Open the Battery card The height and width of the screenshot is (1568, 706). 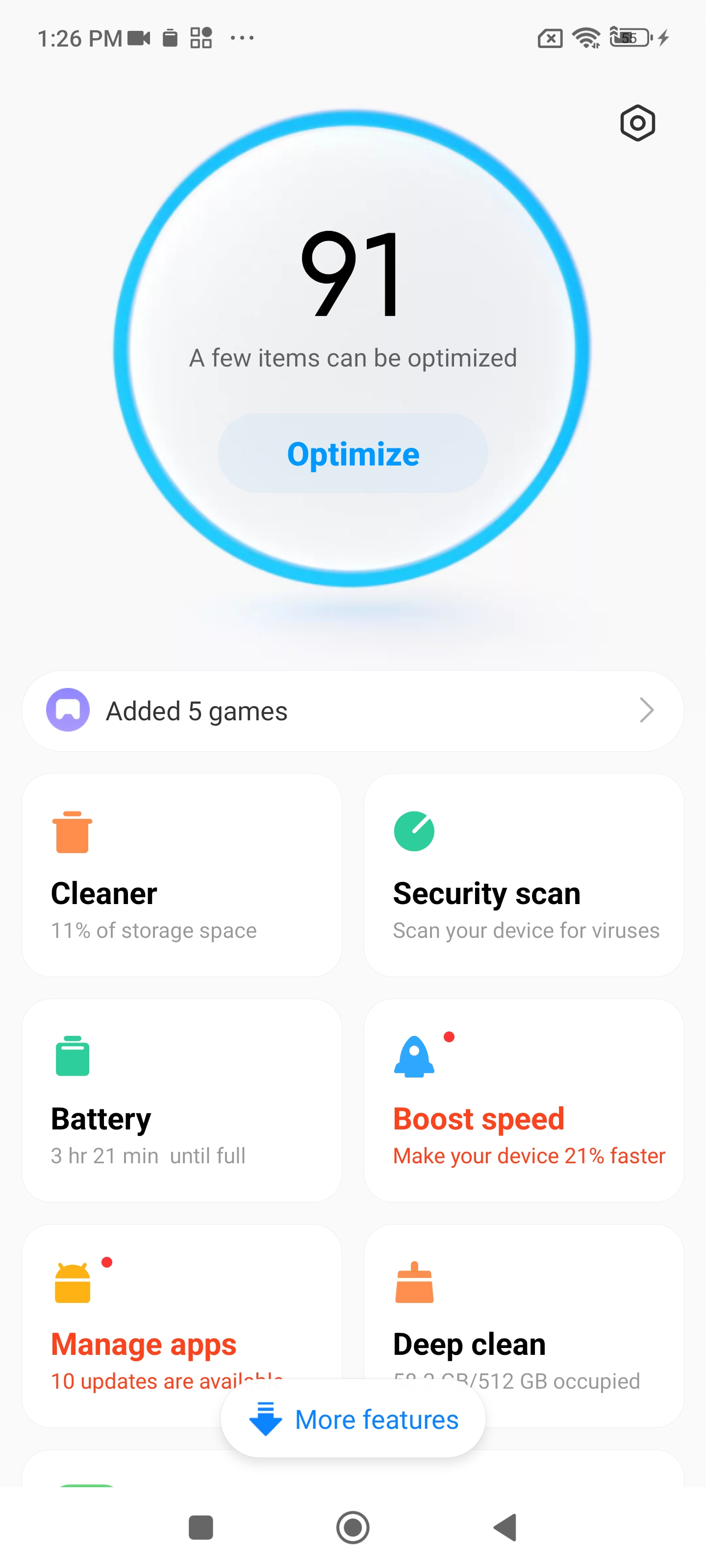click(x=181, y=1100)
